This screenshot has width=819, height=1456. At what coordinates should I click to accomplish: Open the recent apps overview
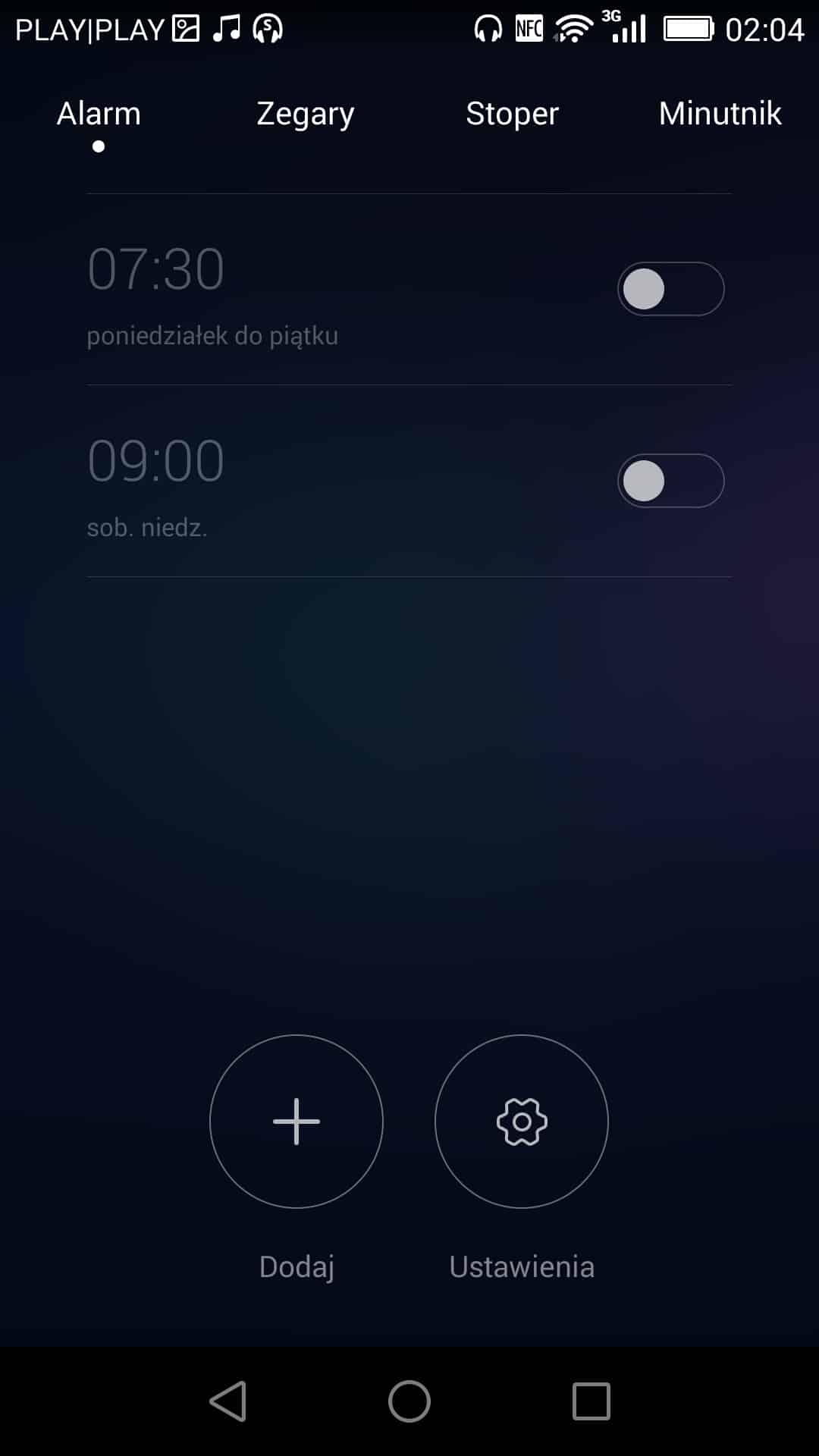(591, 1401)
